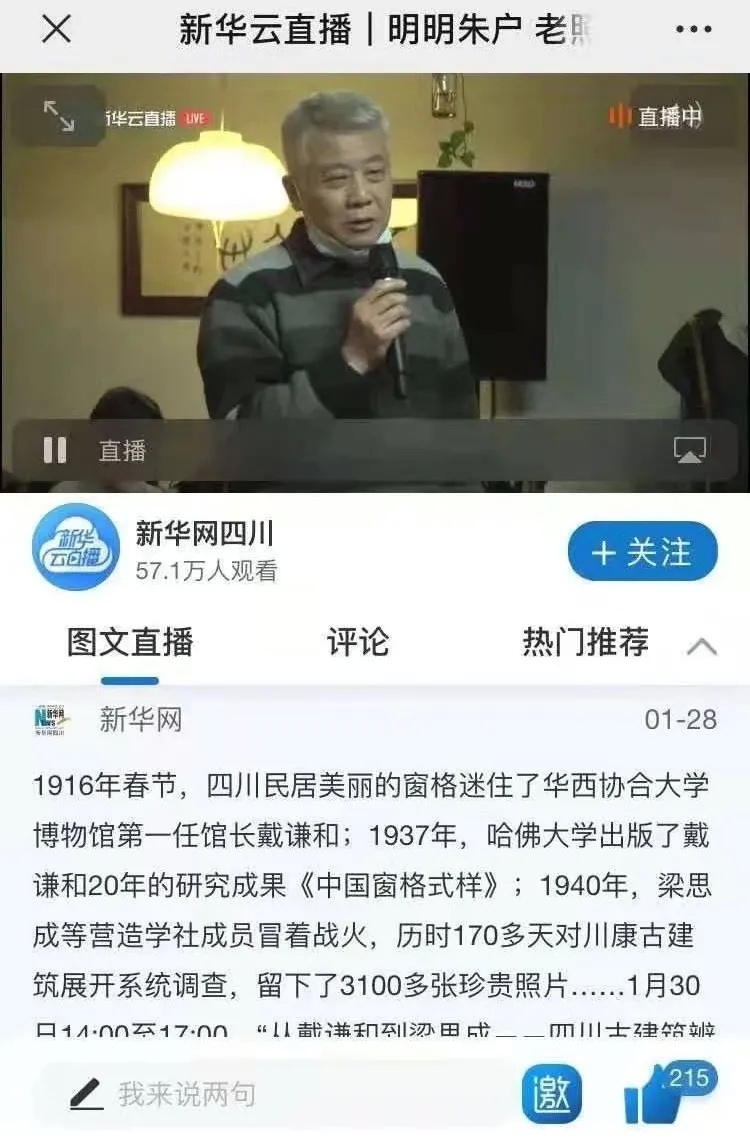
Task: Collapse the panel with the up chevron
Action: 702,646
